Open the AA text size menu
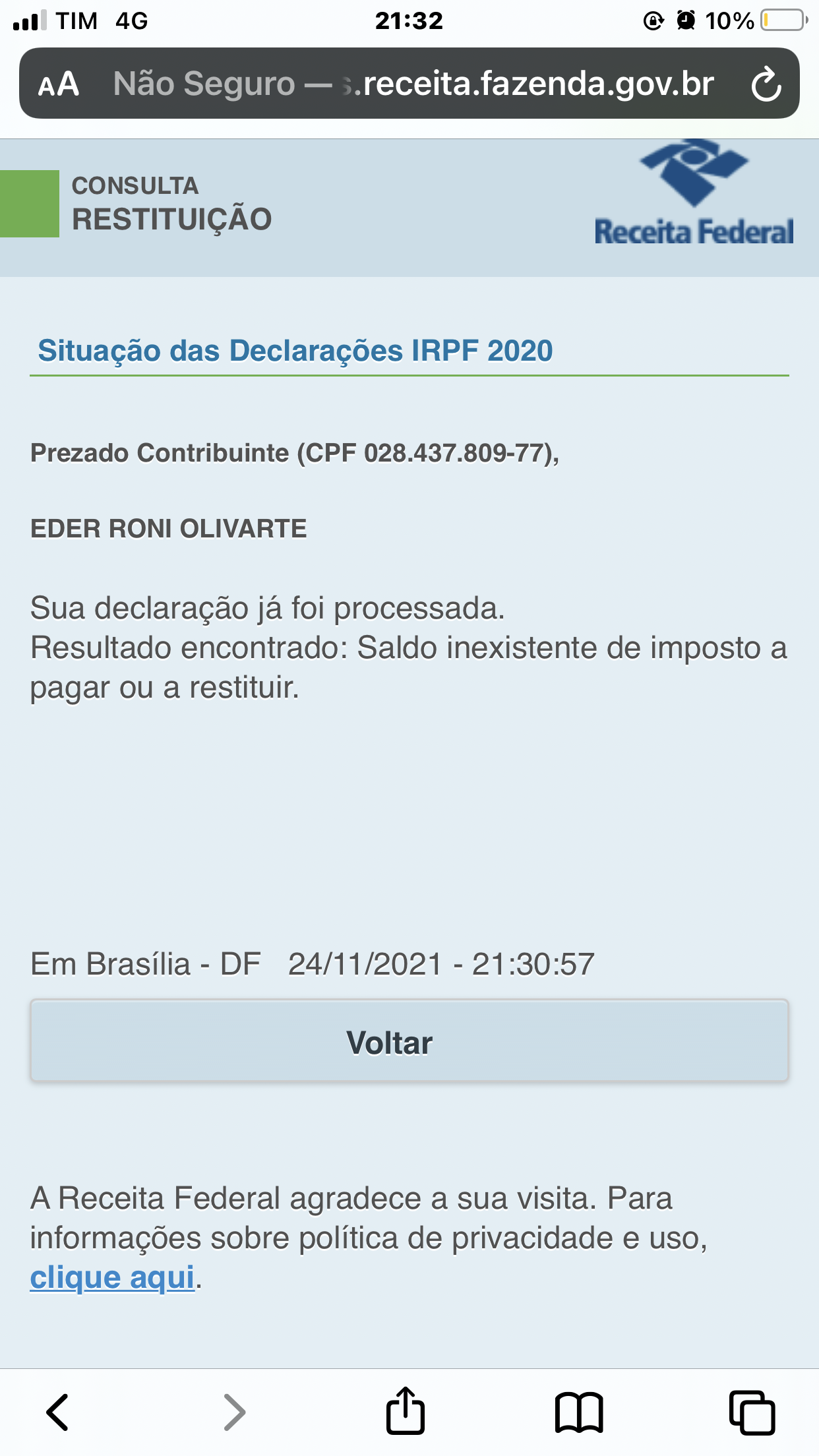The width and height of the screenshot is (819, 1456). coord(59,84)
